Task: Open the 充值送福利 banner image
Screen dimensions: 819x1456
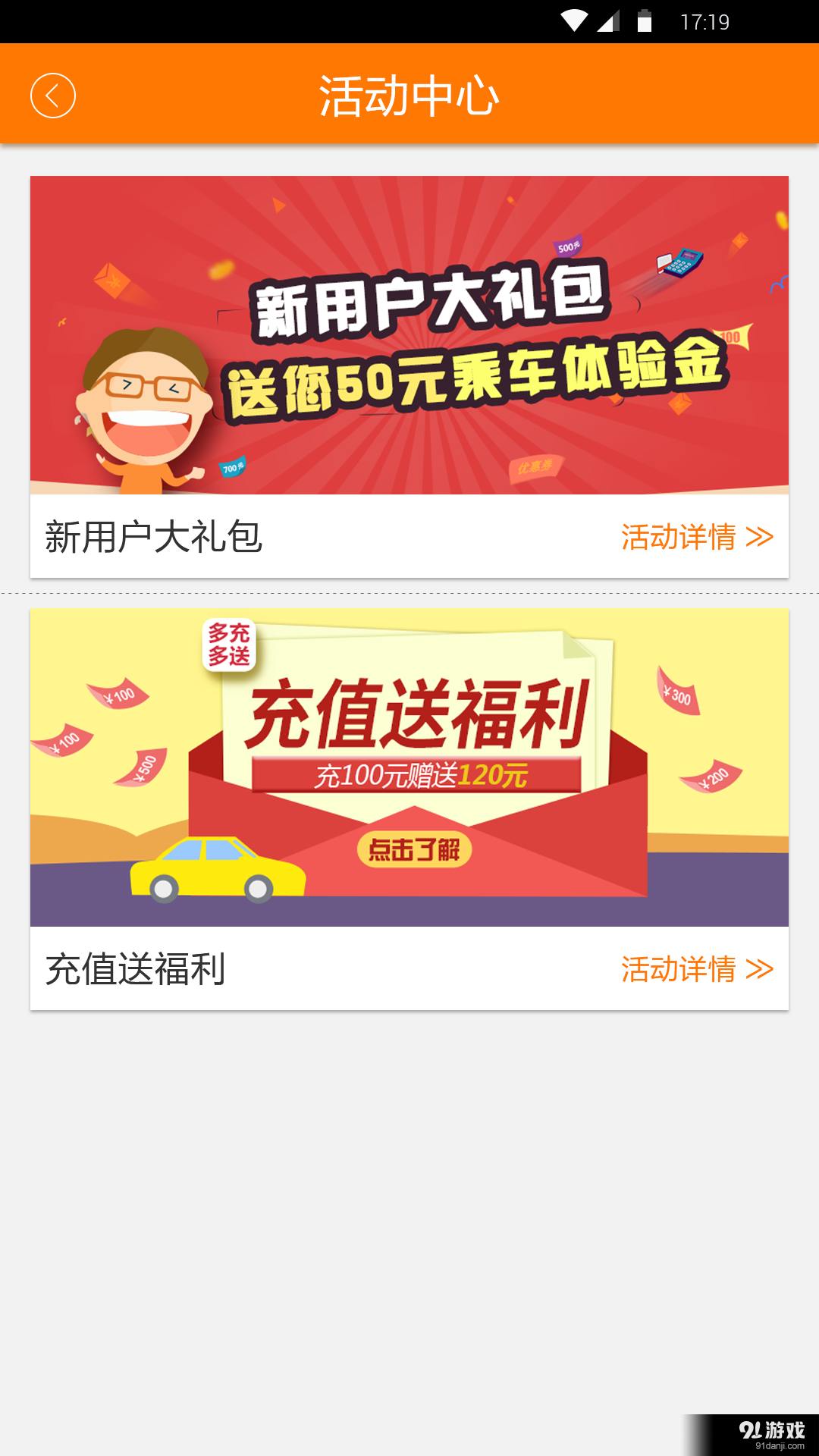Action: point(409,766)
